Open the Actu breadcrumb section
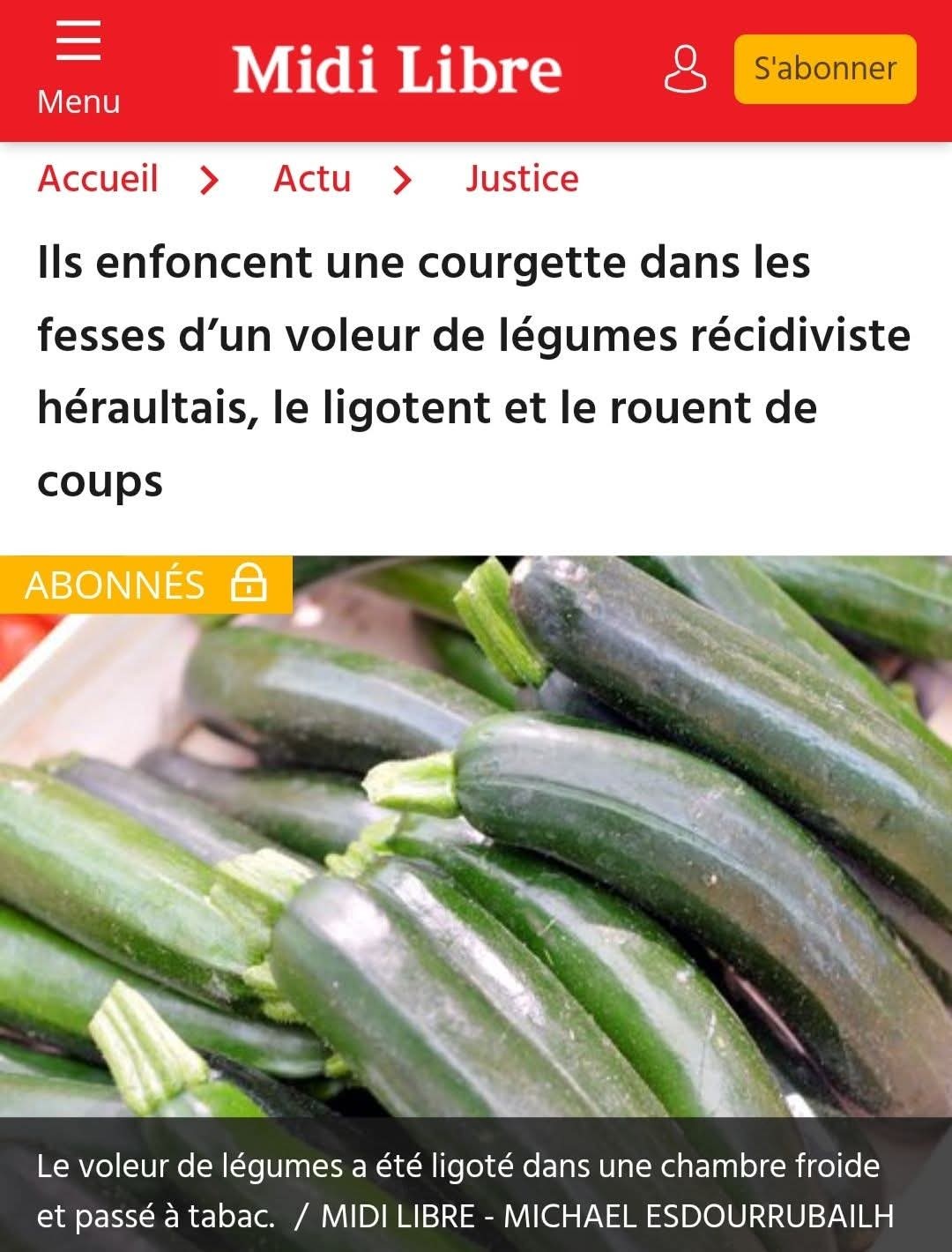The width and height of the screenshot is (952, 1252). [312, 179]
